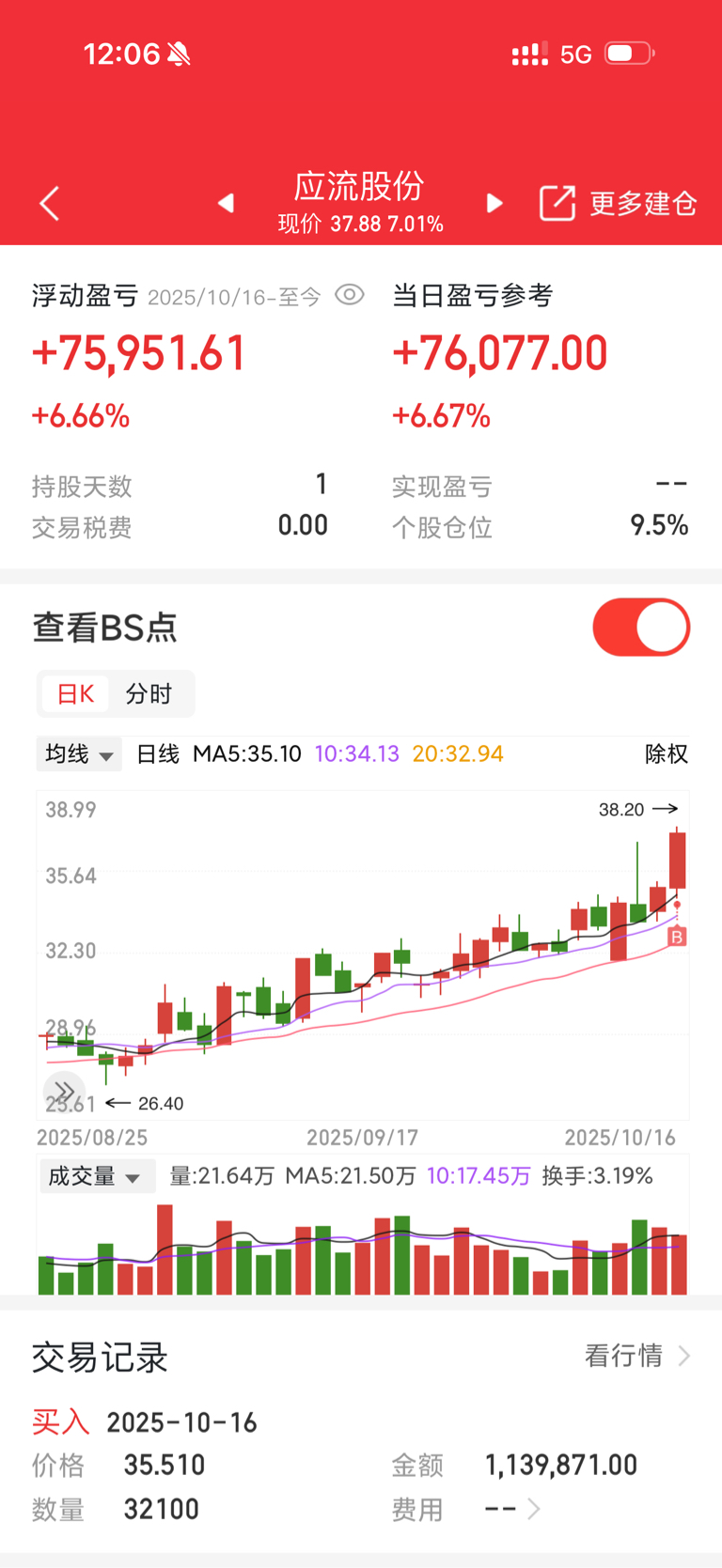
Task: Open the 成交量 indicator dropdown
Action: click(94, 1176)
